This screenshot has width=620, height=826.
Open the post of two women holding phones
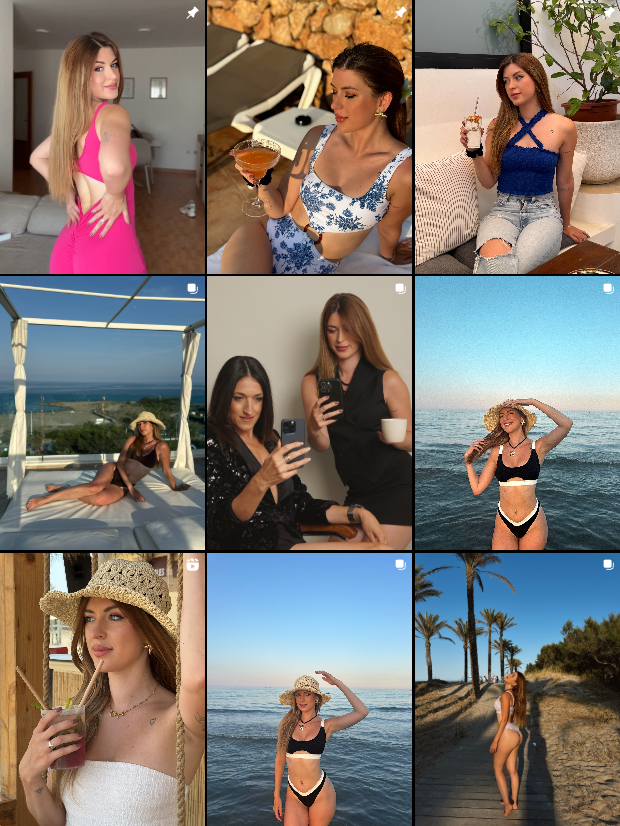click(x=309, y=413)
